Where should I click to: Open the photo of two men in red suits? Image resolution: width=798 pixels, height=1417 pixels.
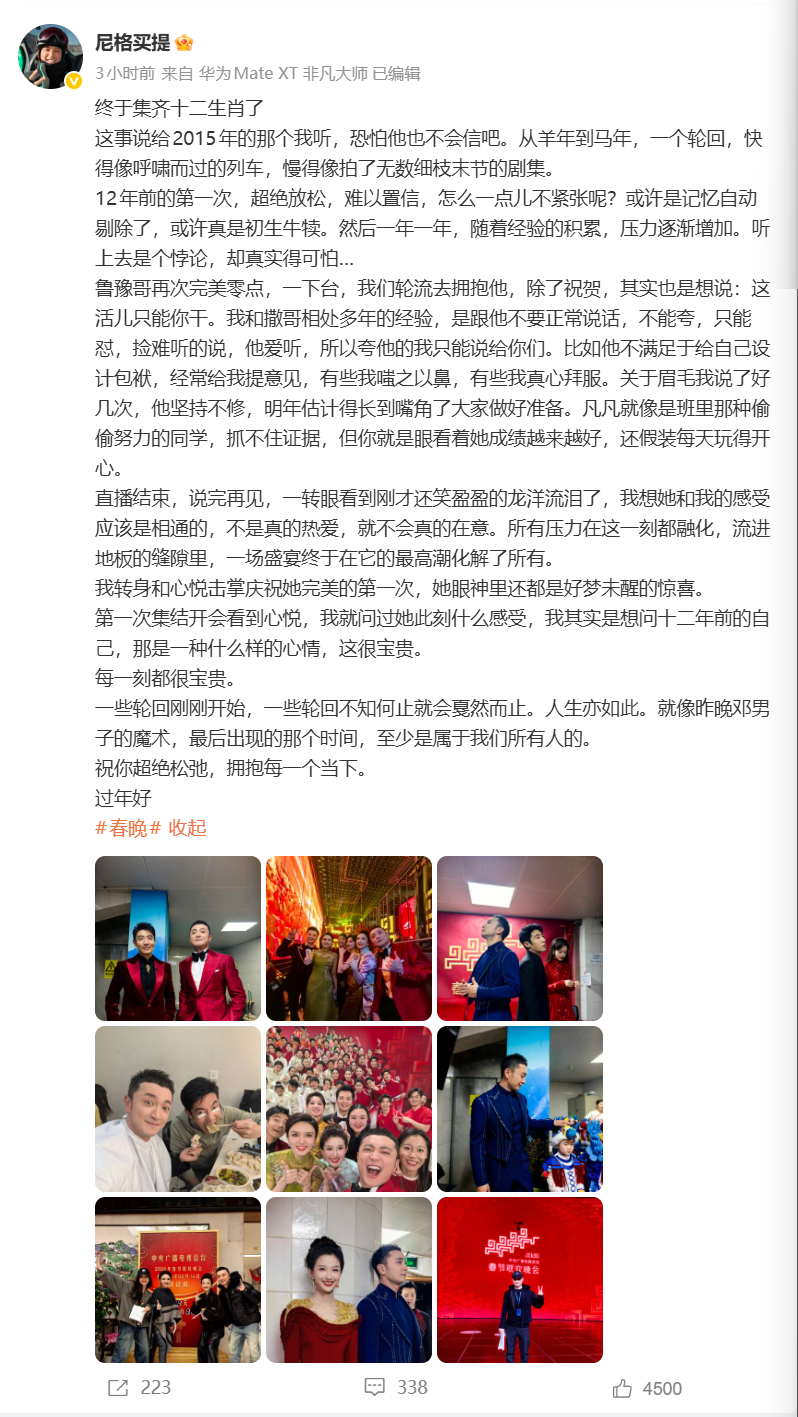[178, 938]
